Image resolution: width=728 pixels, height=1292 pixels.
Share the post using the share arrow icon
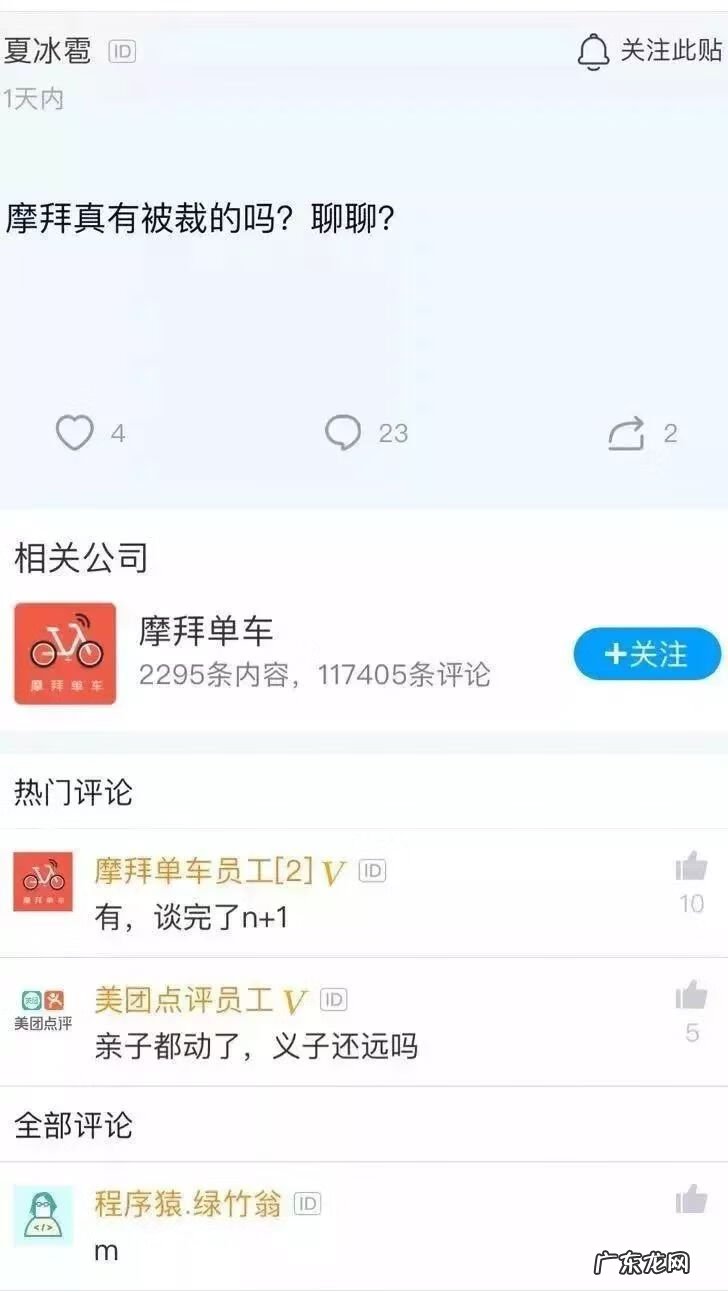626,432
